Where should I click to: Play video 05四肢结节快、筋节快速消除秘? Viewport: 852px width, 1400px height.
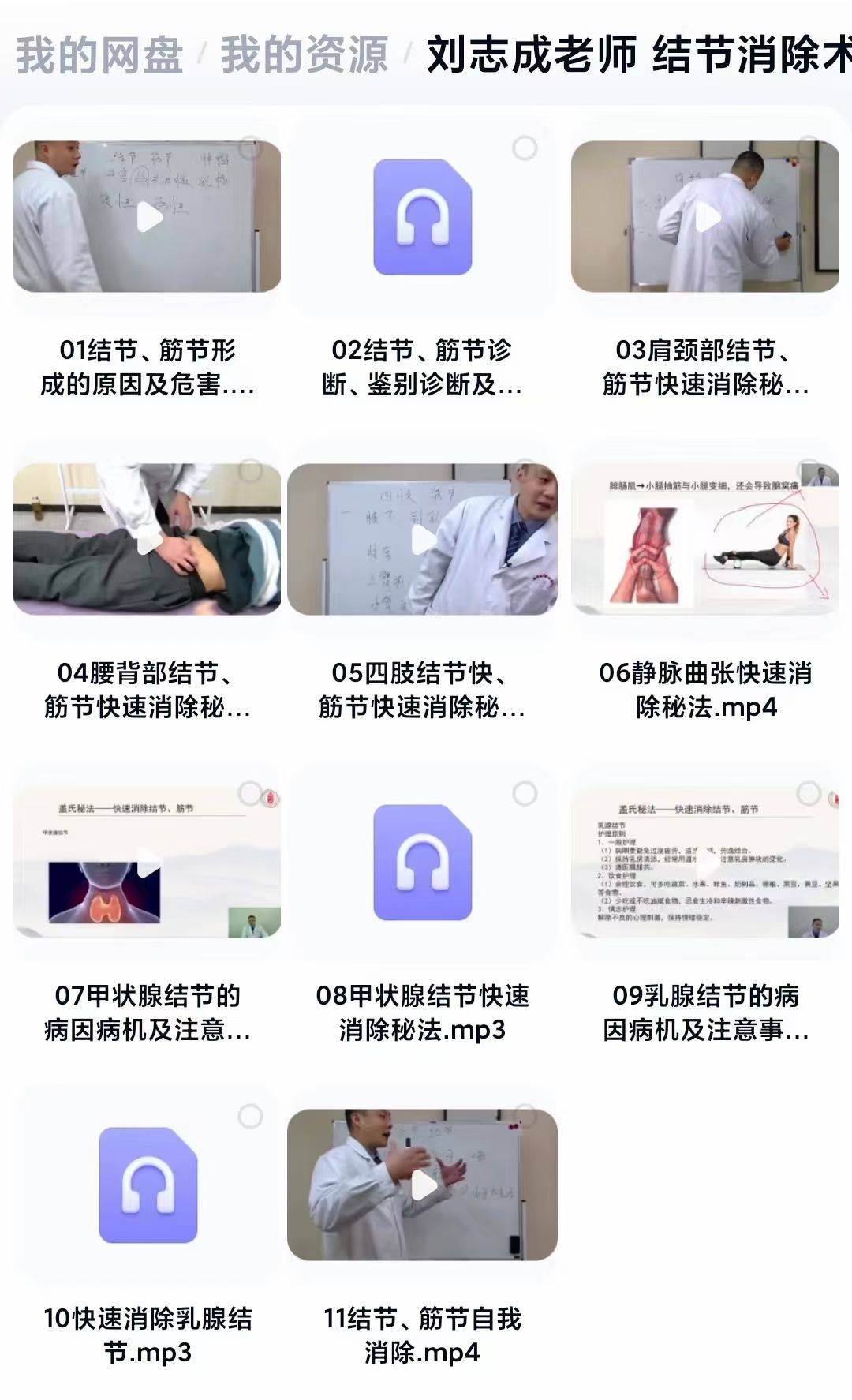tap(422, 540)
